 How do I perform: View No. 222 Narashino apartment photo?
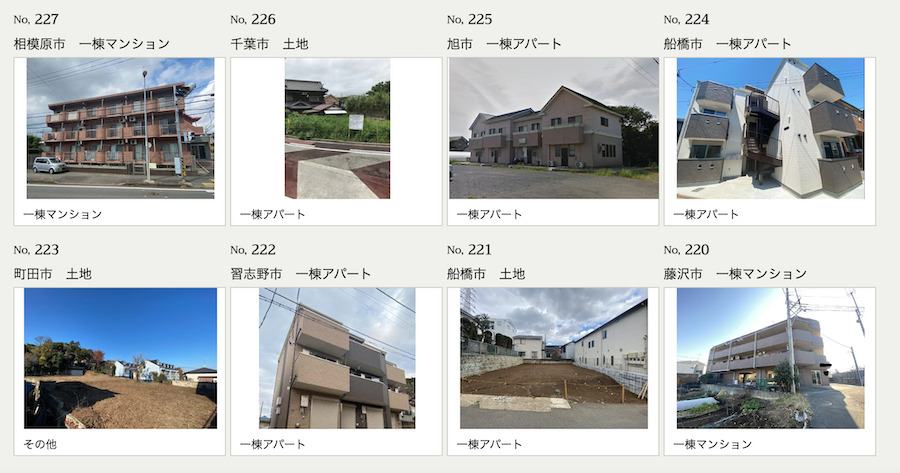[337, 358]
